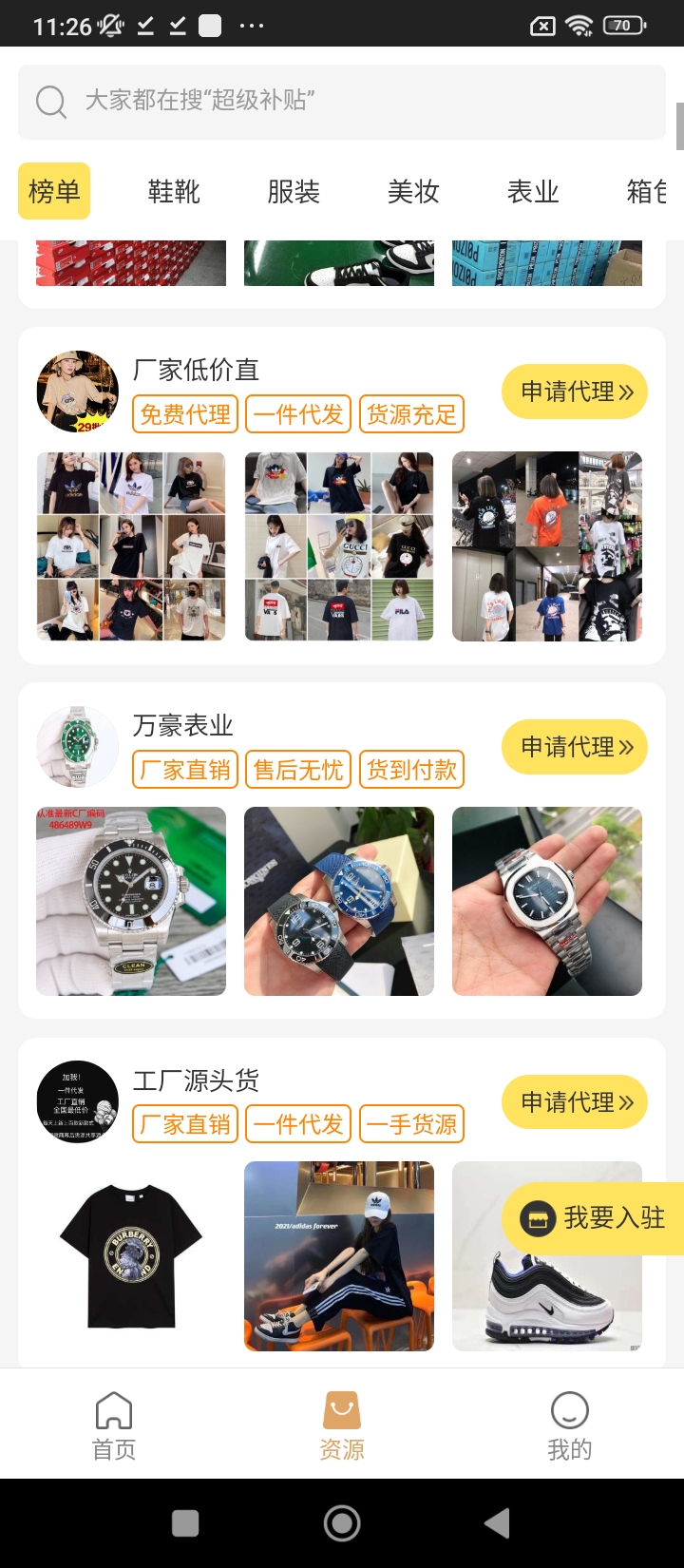
Task: View the silver Rolex watch photo with green tag
Action: pyautogui.click(x=131, y=901)
